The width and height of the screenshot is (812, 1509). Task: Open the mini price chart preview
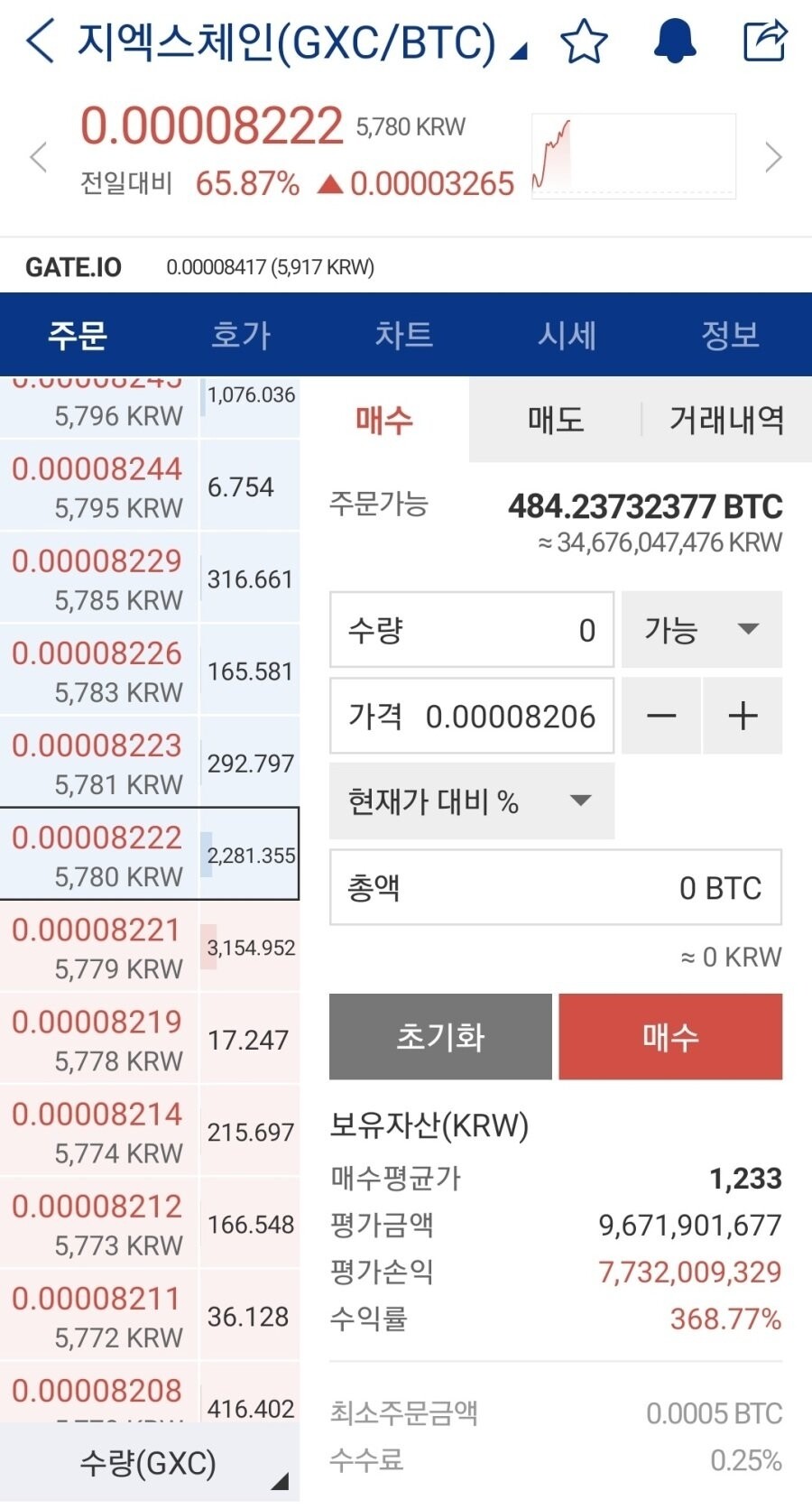pos(632,155)
